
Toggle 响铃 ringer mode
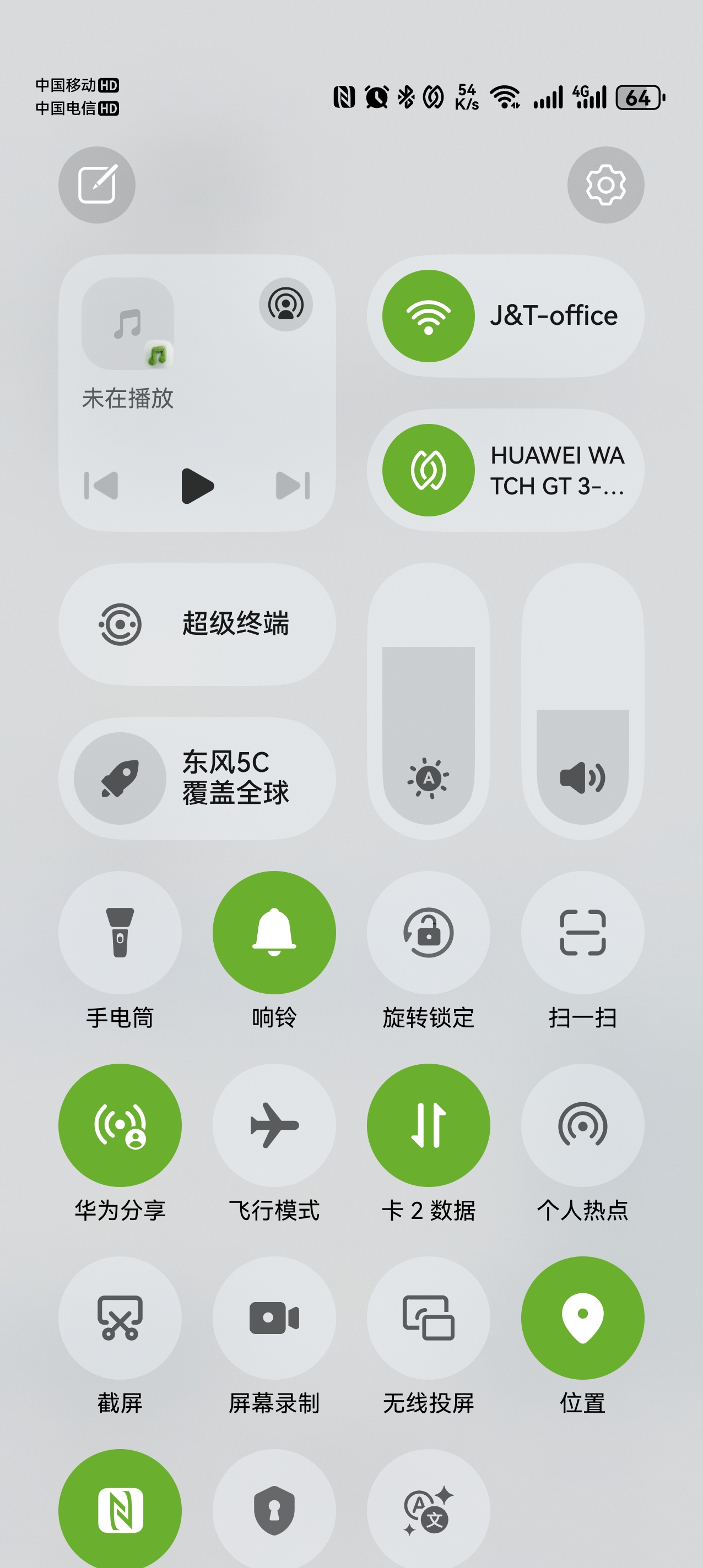pos(274,932)
